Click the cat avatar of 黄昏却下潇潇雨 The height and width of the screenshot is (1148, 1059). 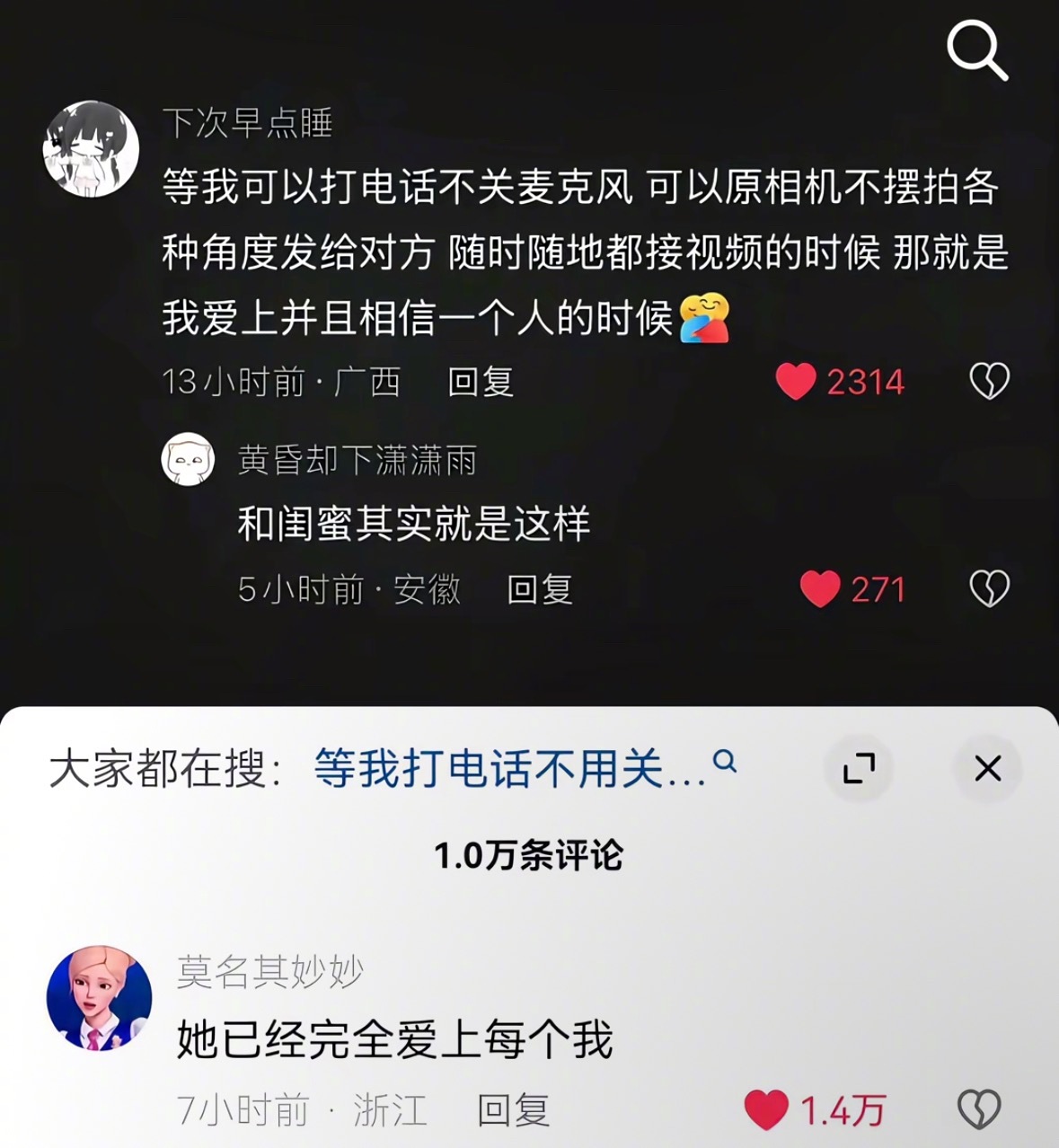(187, 460)
